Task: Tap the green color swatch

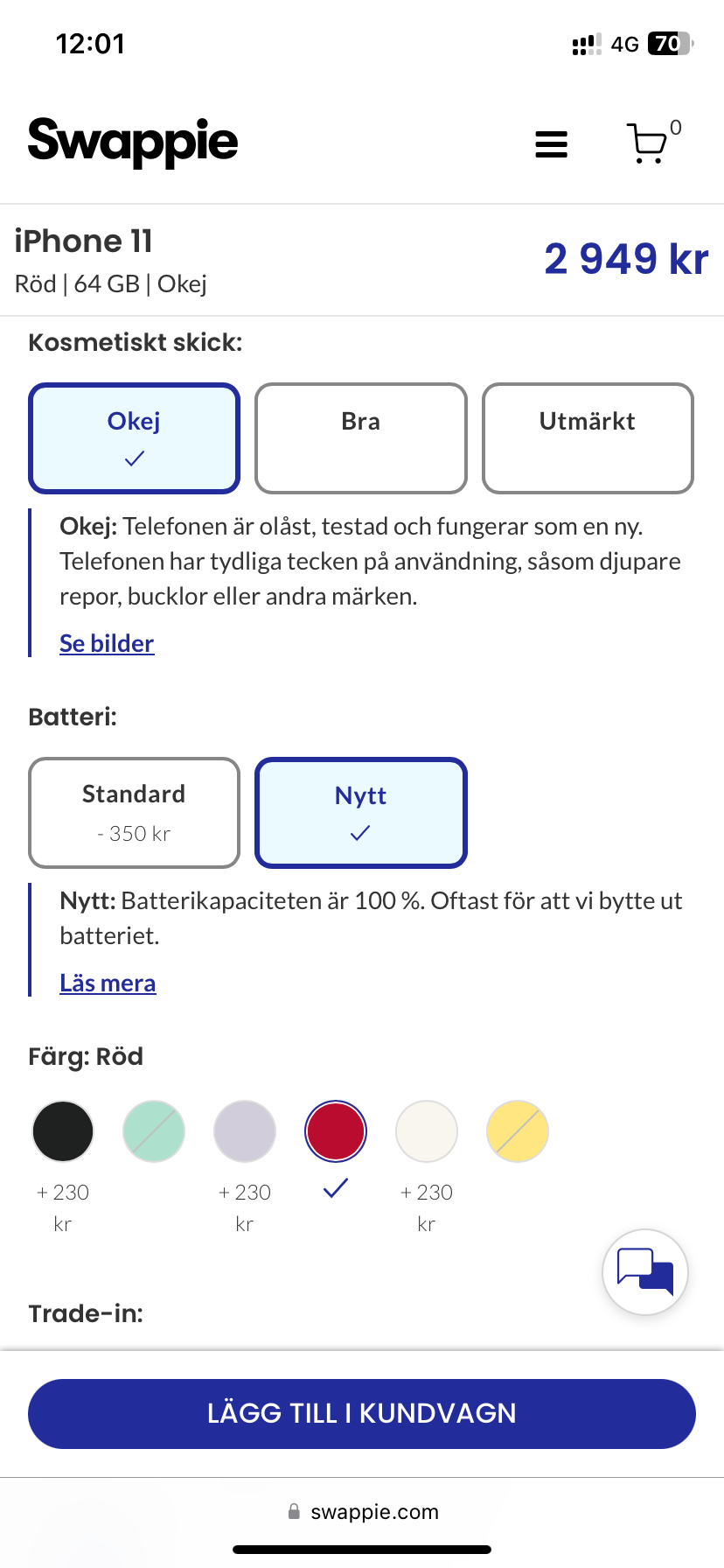Action: tap(154, 1130)
